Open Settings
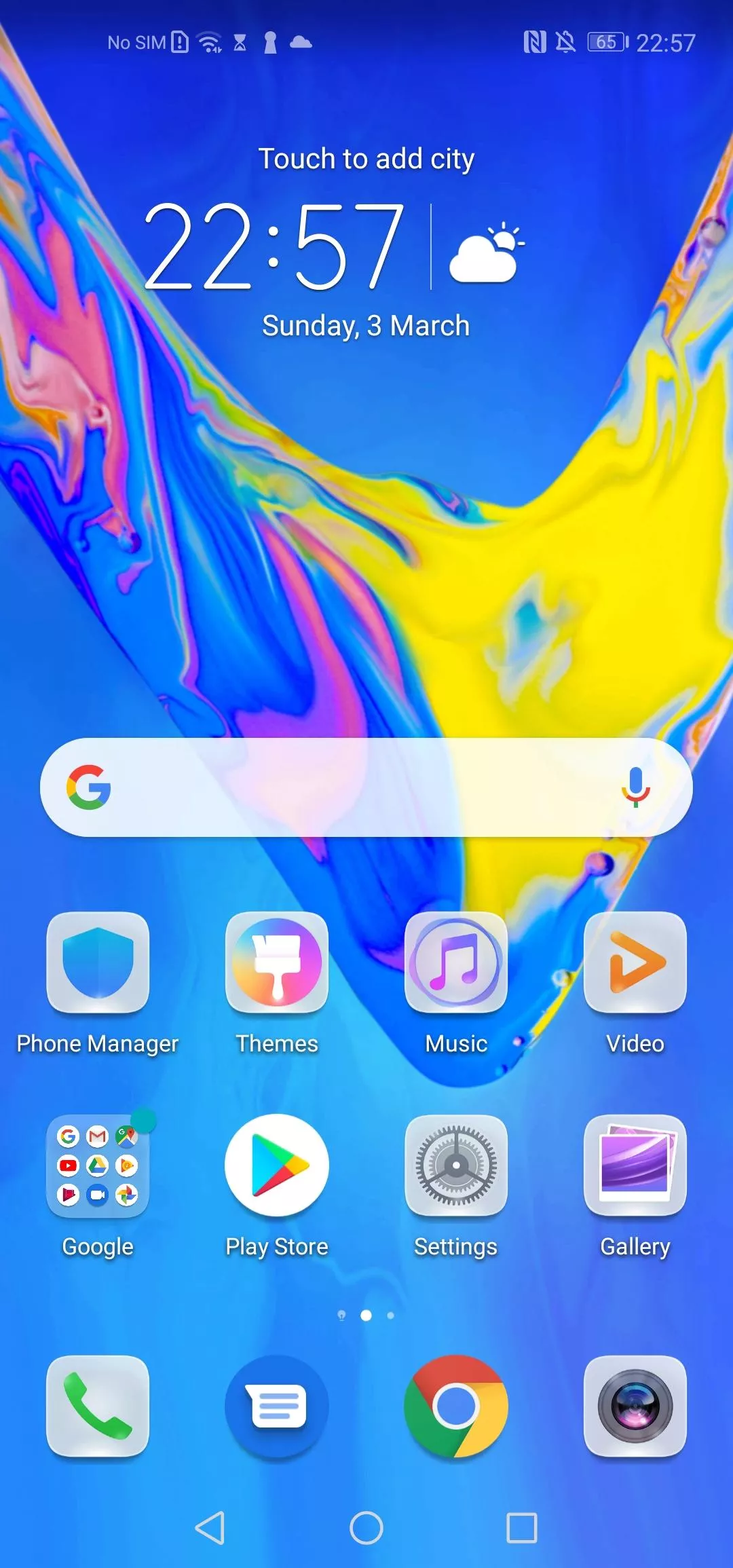 pos(456,1165)
